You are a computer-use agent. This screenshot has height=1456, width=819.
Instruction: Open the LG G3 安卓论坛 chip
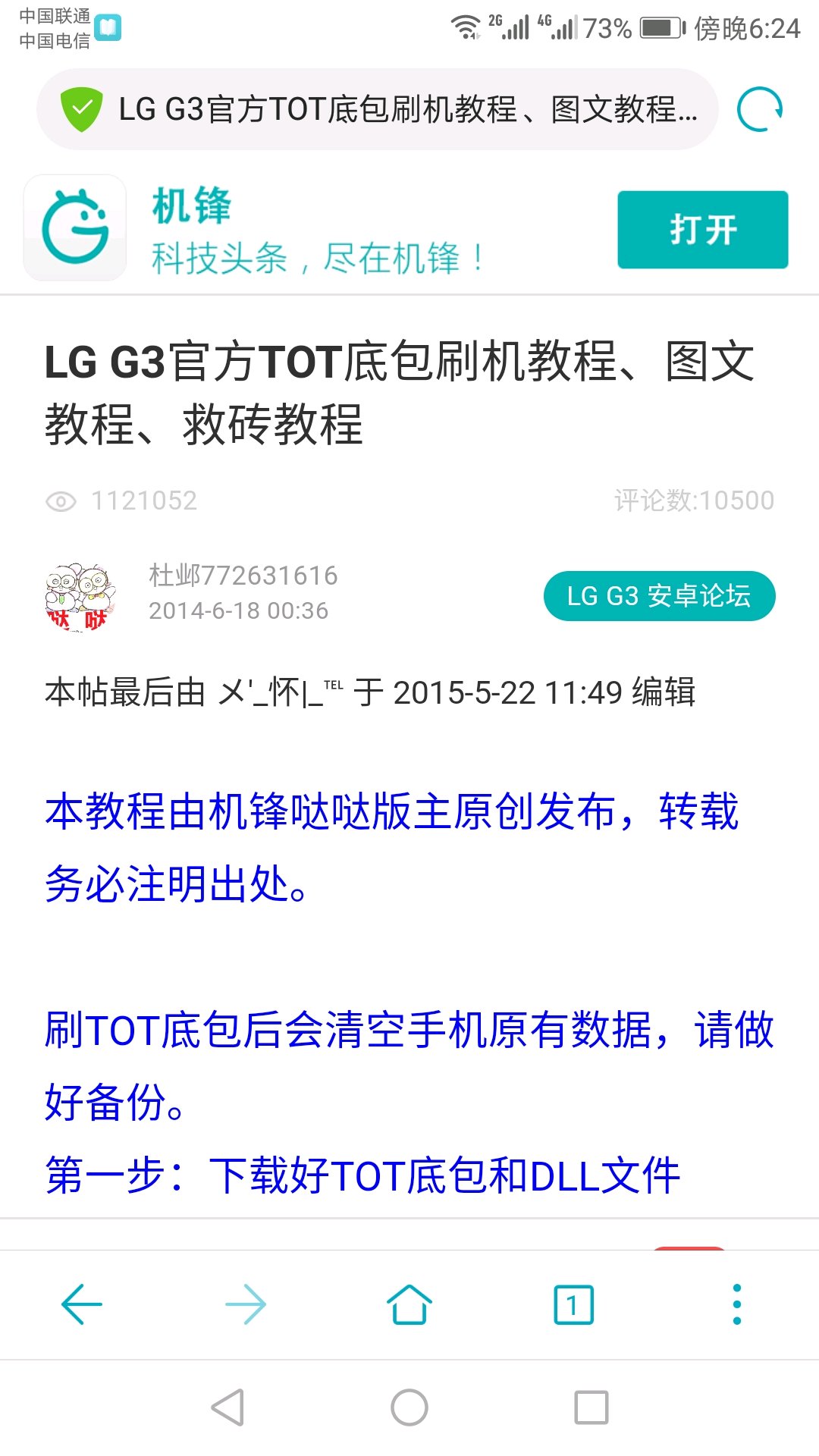[659, 596]
